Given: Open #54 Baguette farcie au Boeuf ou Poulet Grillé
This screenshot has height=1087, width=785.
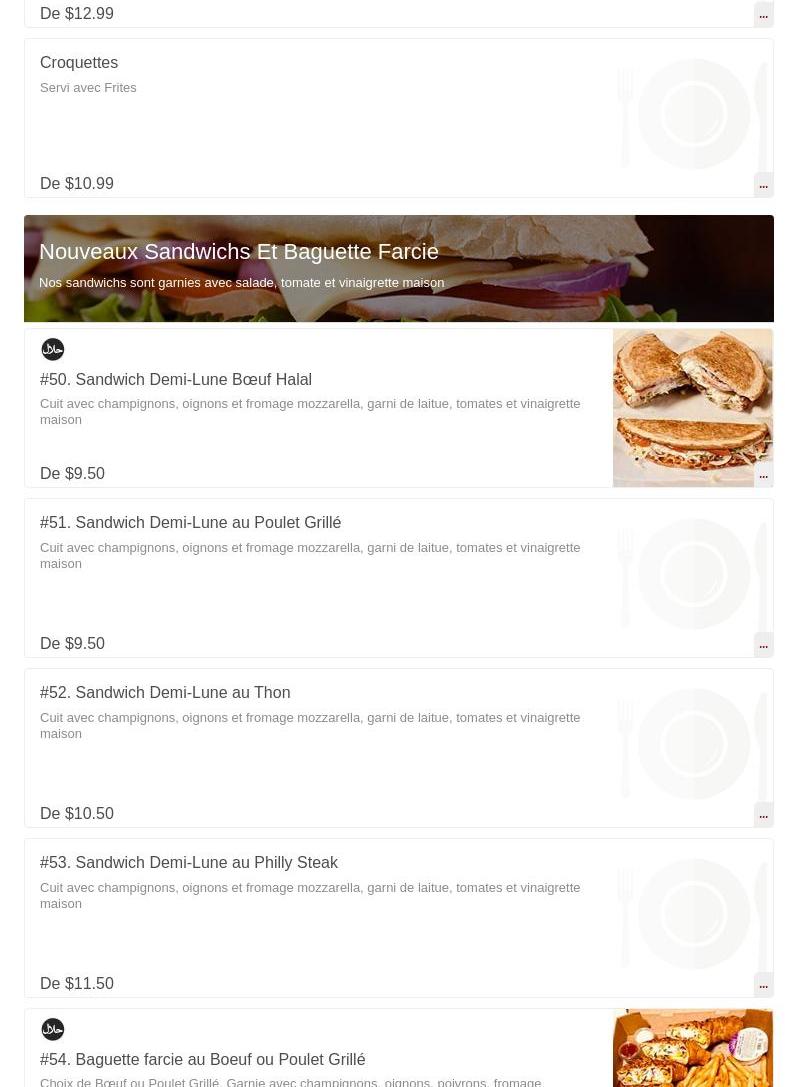Looking at the screenshot, I should [202, 1060].
